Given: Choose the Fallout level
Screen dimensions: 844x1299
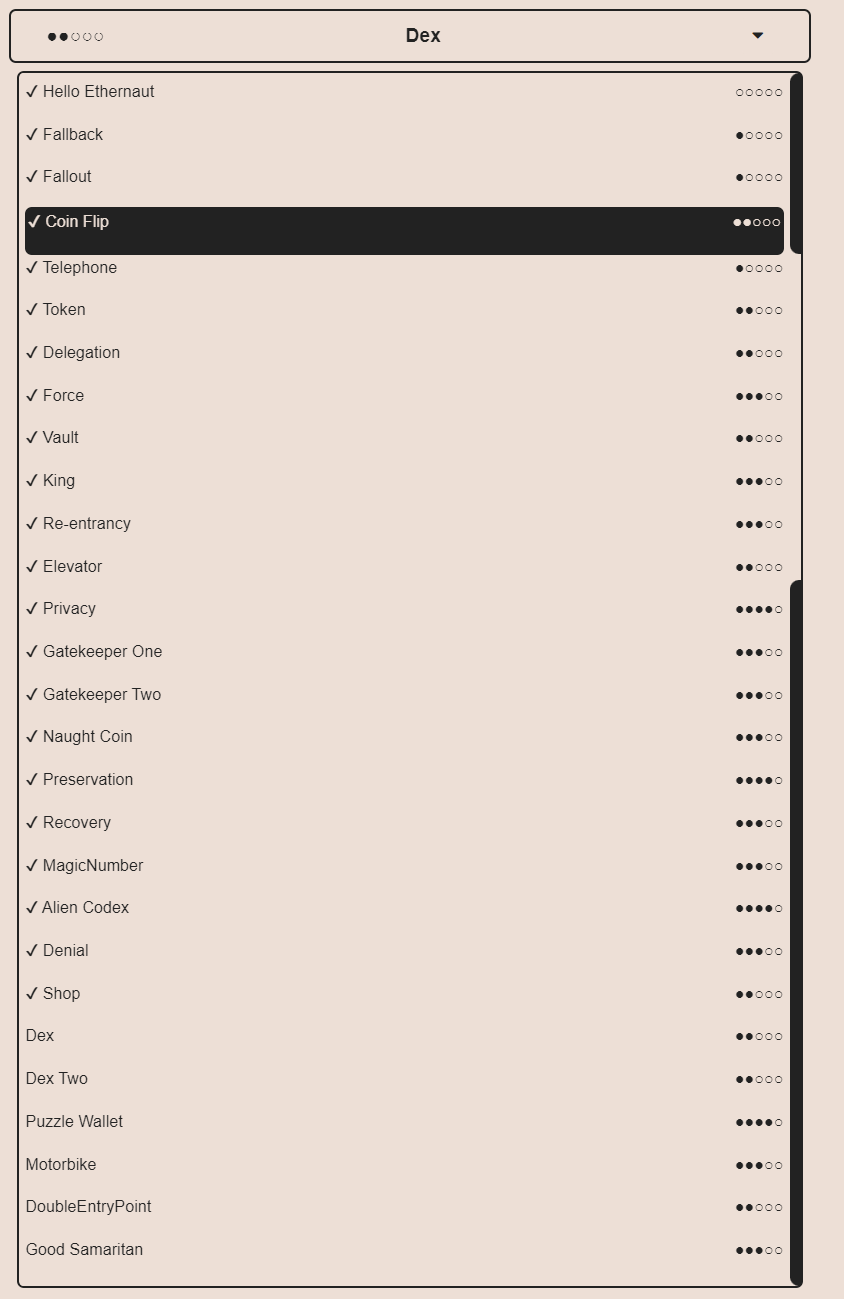Looking at the screenshot, I should [x=66, y=177].
